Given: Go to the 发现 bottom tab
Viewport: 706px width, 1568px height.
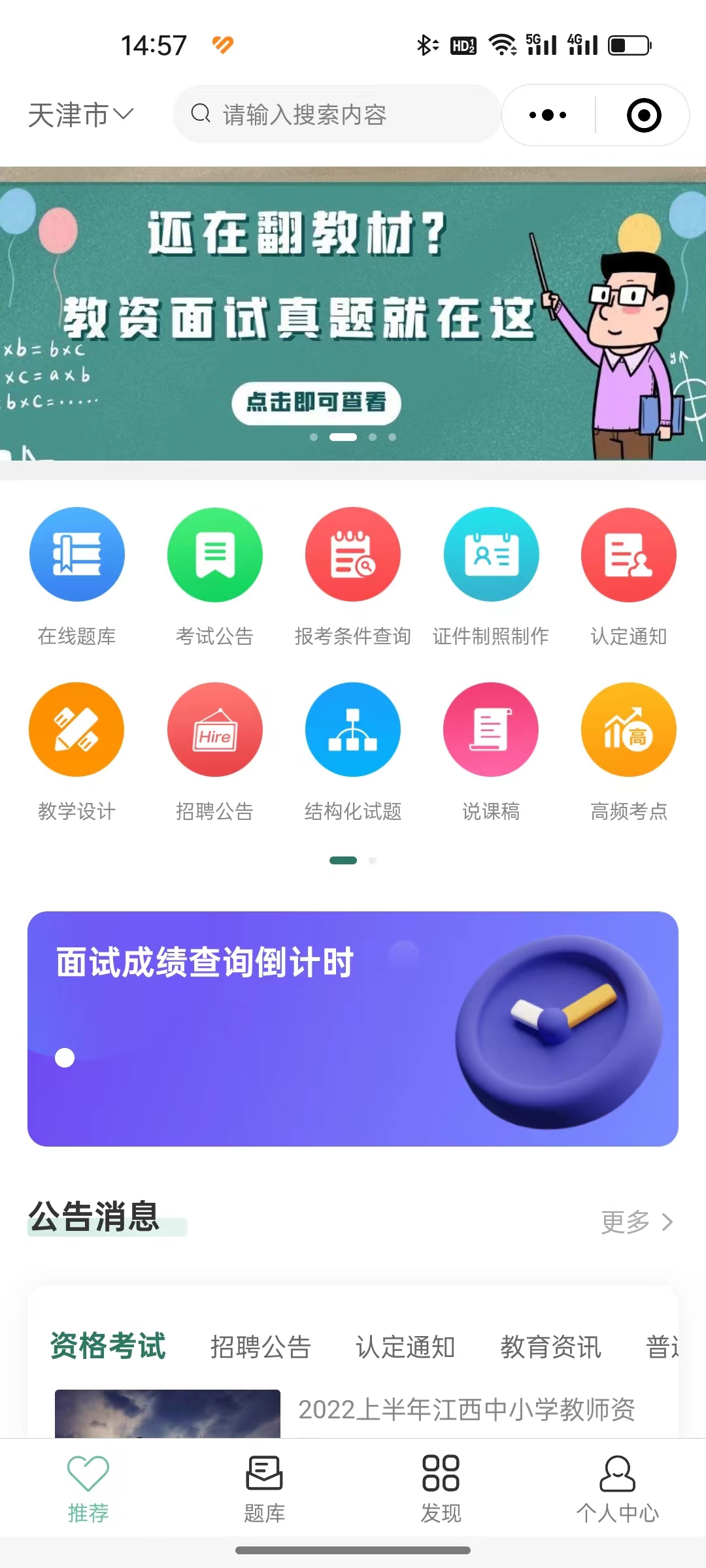Looking at the screenshot, I should pyautogui.click(x=441, y=1488).
